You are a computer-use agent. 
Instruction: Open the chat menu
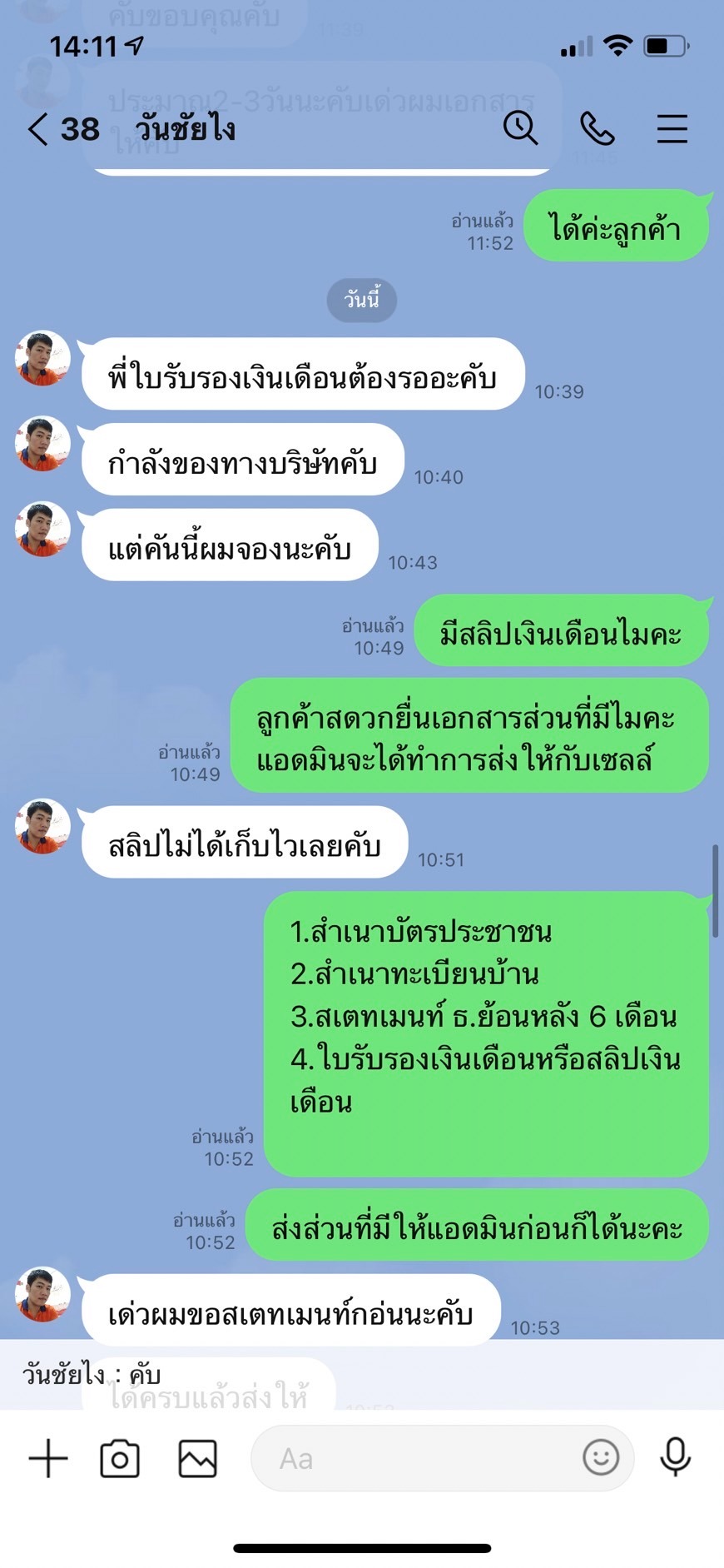(x=672, y=129)
